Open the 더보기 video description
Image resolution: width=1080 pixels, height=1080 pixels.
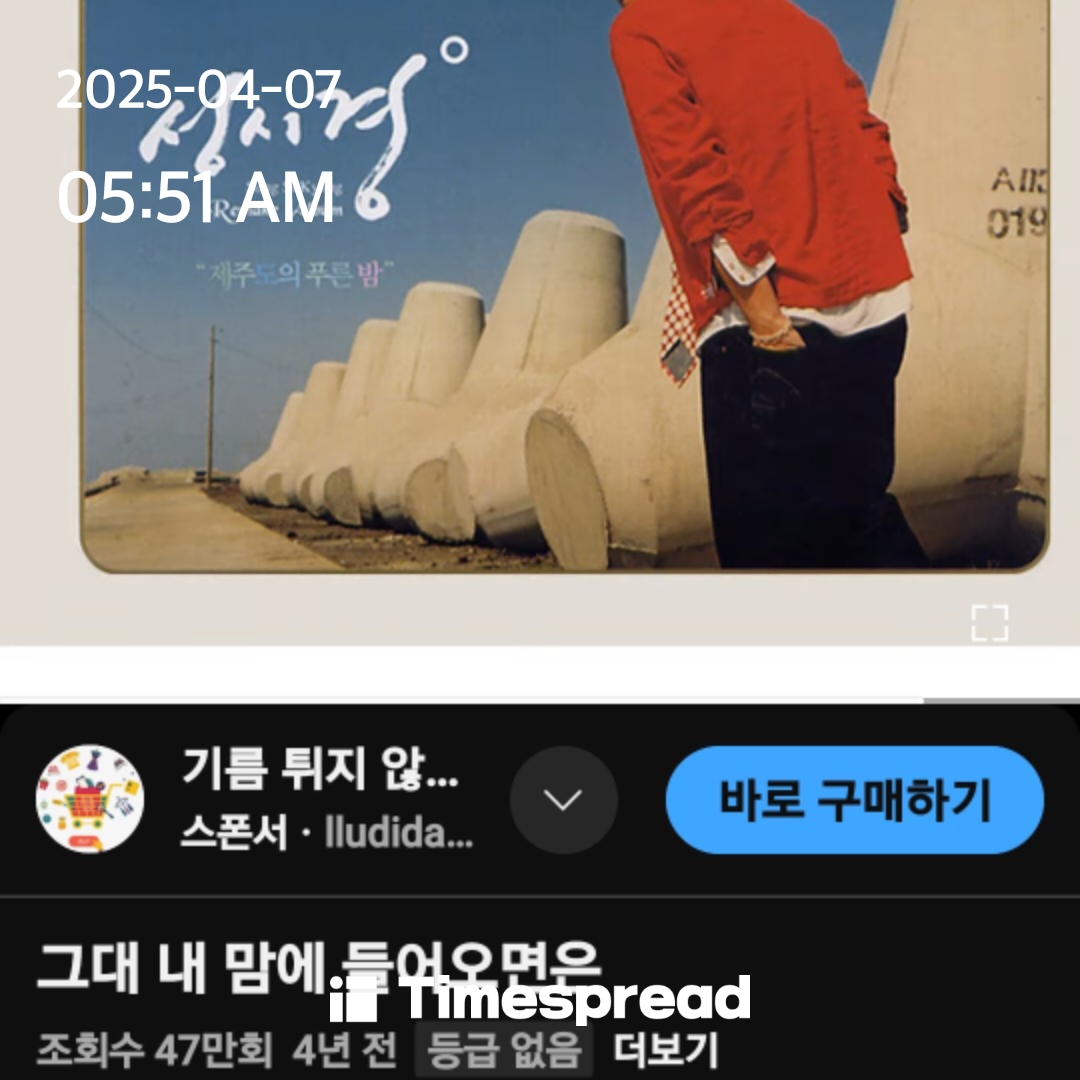[665, 1050]
